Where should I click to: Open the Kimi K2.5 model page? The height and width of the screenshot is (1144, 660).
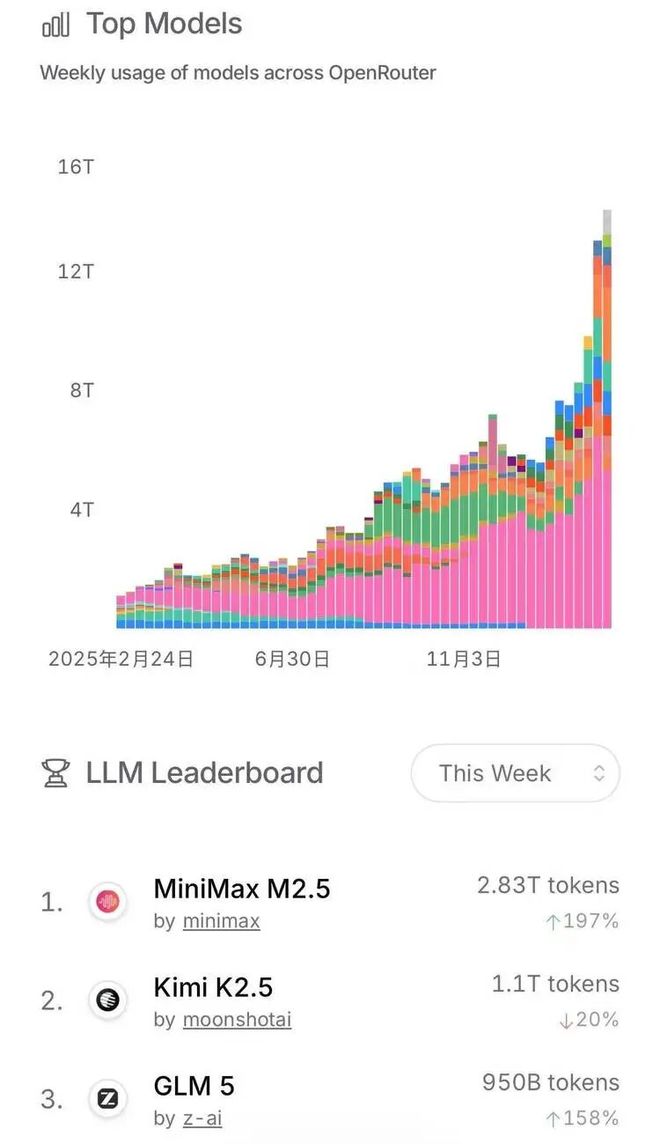click(213, 987)
